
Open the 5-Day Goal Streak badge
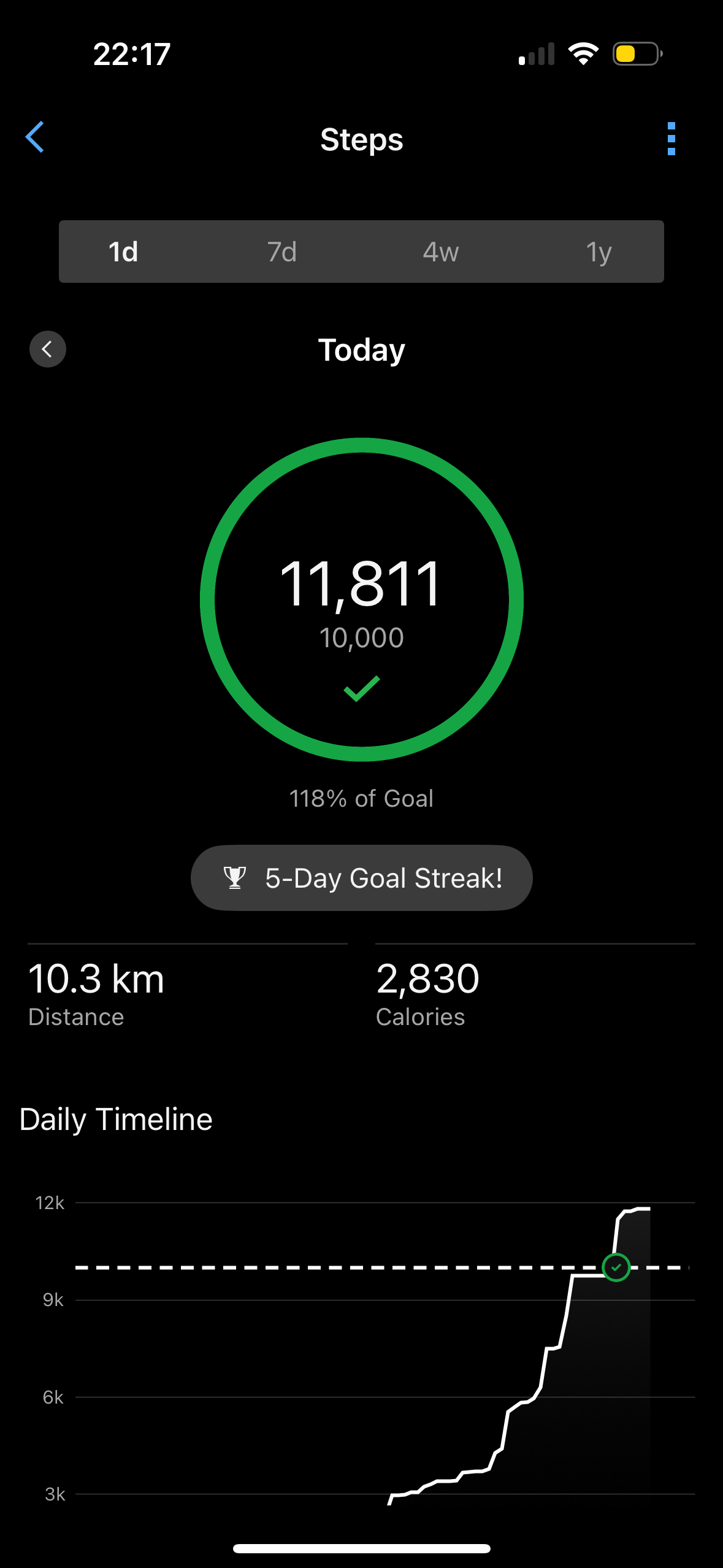click(361, 878)
